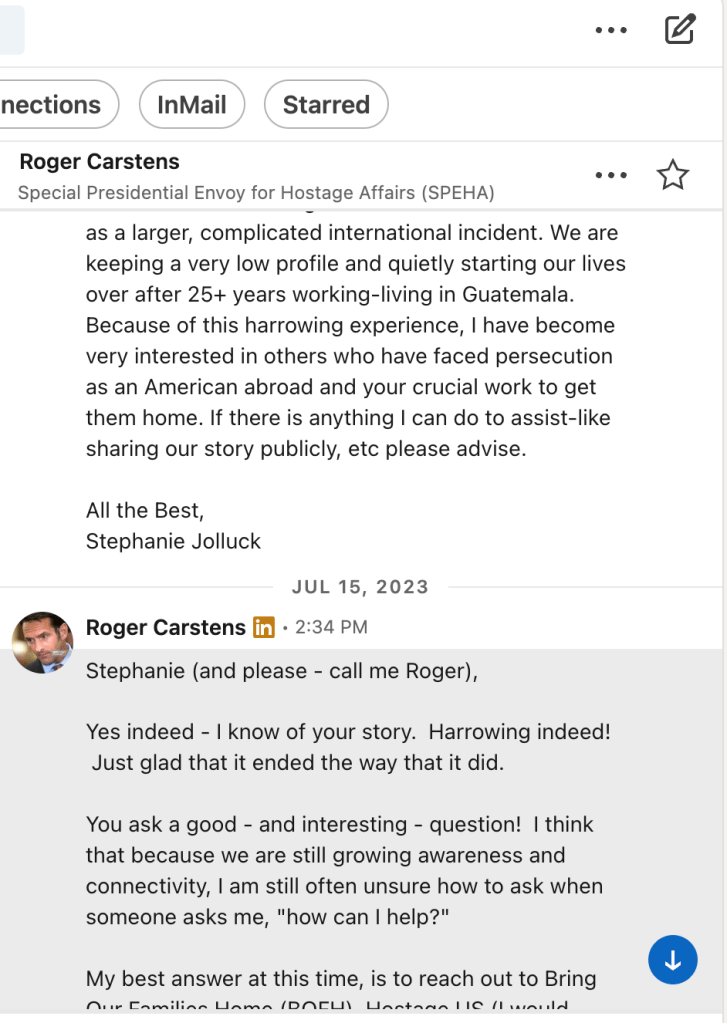Tap Roger Carstens' profile photo
The image size is (727, 1023).
point(42,641)
